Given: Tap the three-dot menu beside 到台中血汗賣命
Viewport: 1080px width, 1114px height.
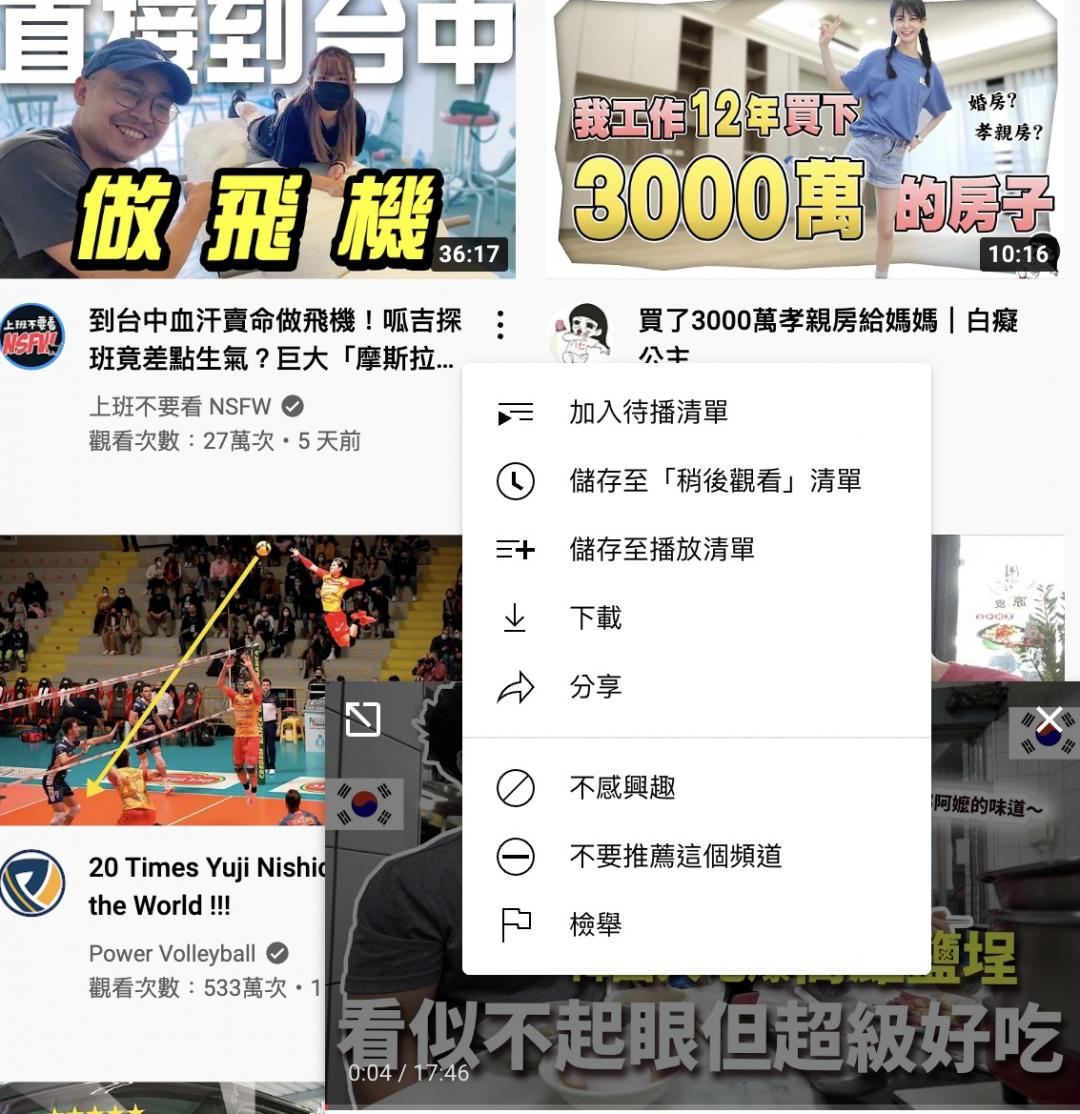Looking at the screenshot, I should [500, 324].
